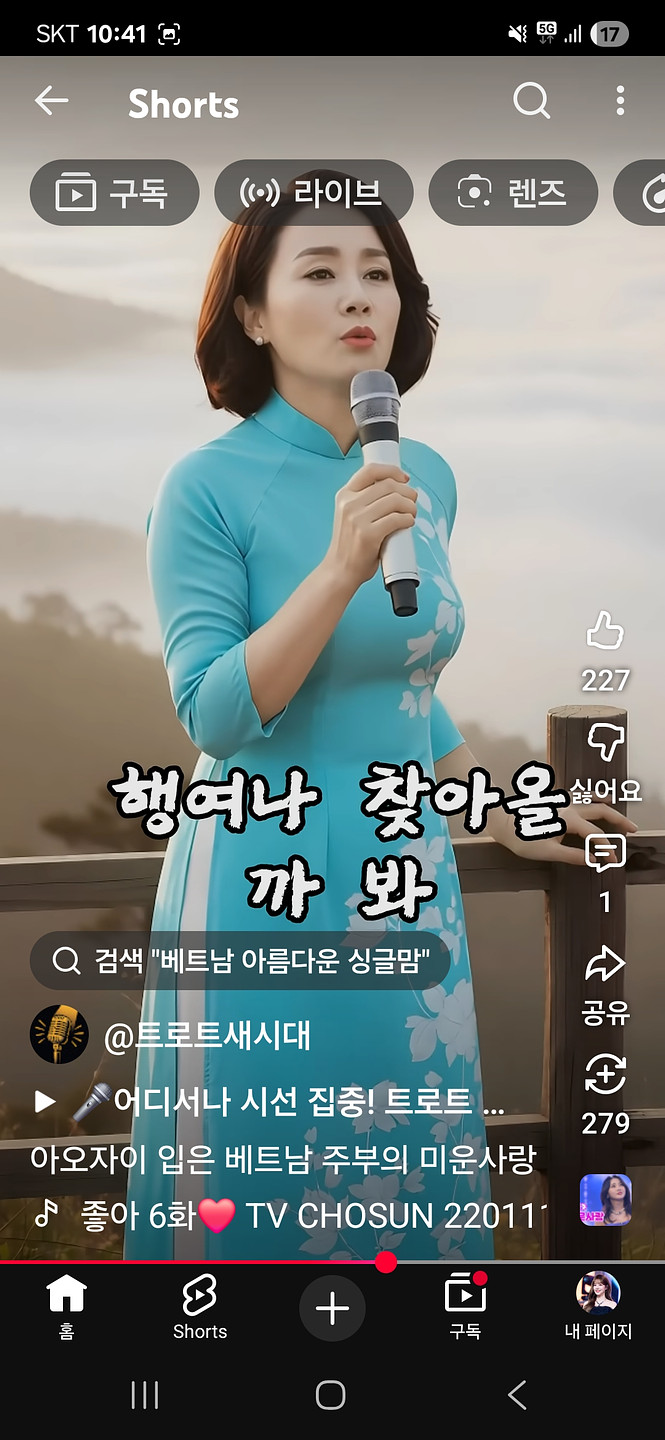This screenshot has width=665, height=1440.
Task: Like this Short
Action: (x=605, y=634)
